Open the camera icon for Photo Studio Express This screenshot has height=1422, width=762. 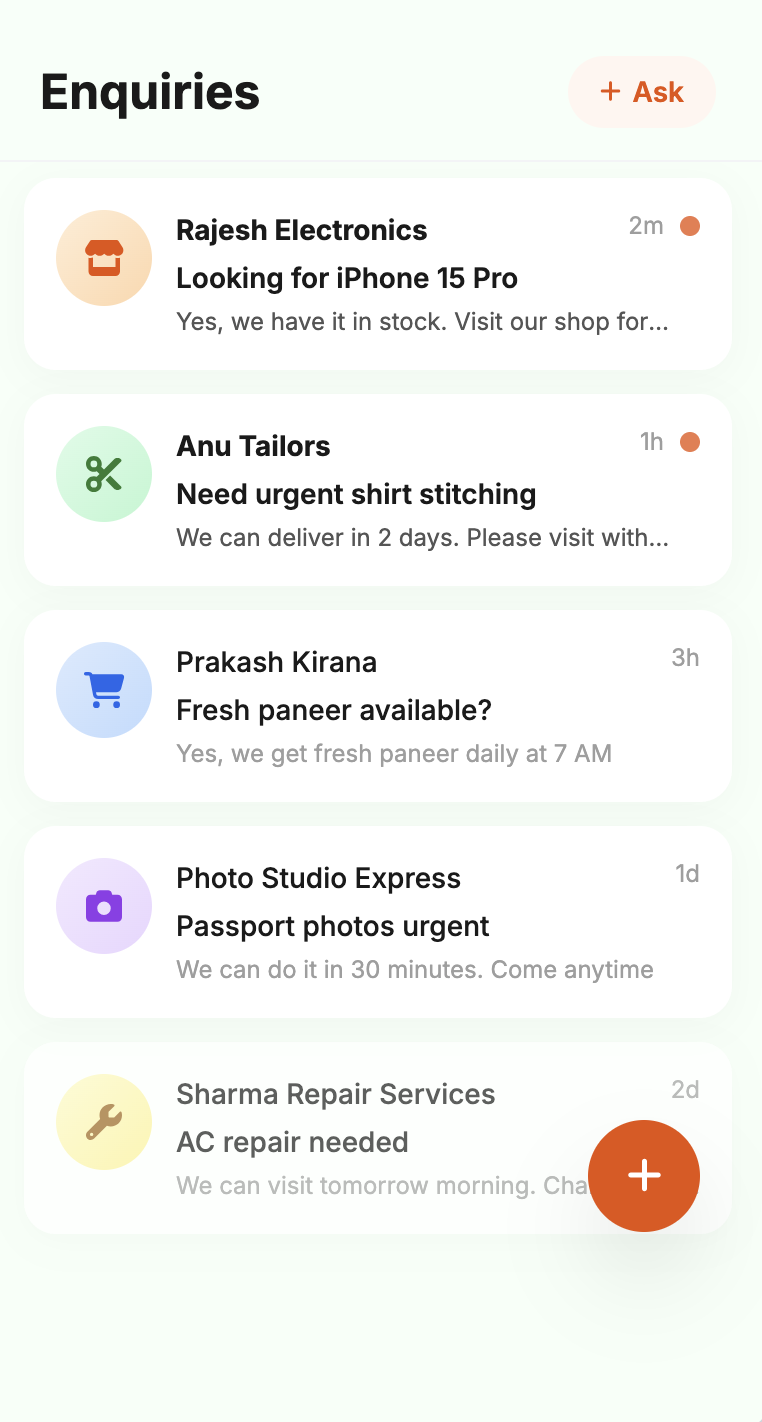pyautogui.click(x=104, y=906)
